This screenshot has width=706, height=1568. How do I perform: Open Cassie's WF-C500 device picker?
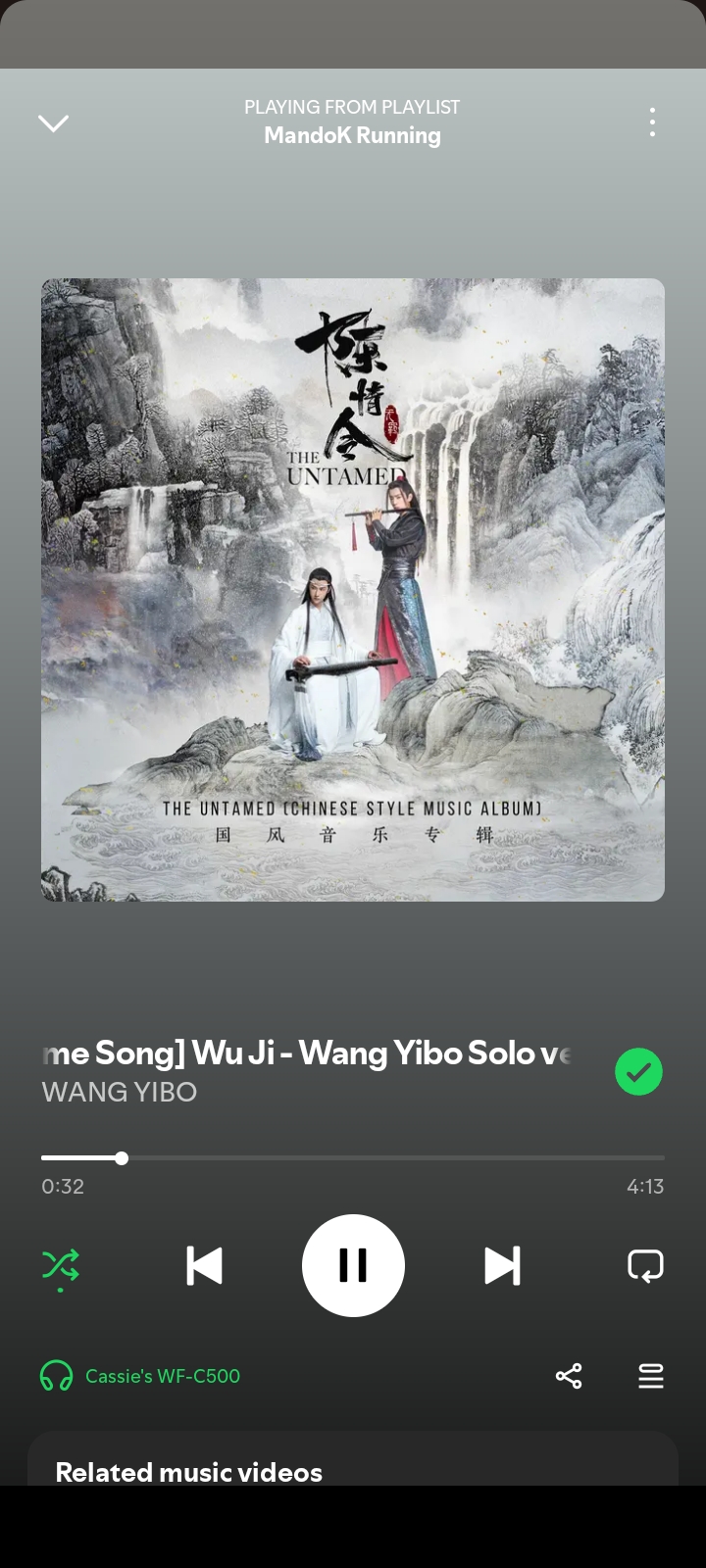click(142, 1376)
